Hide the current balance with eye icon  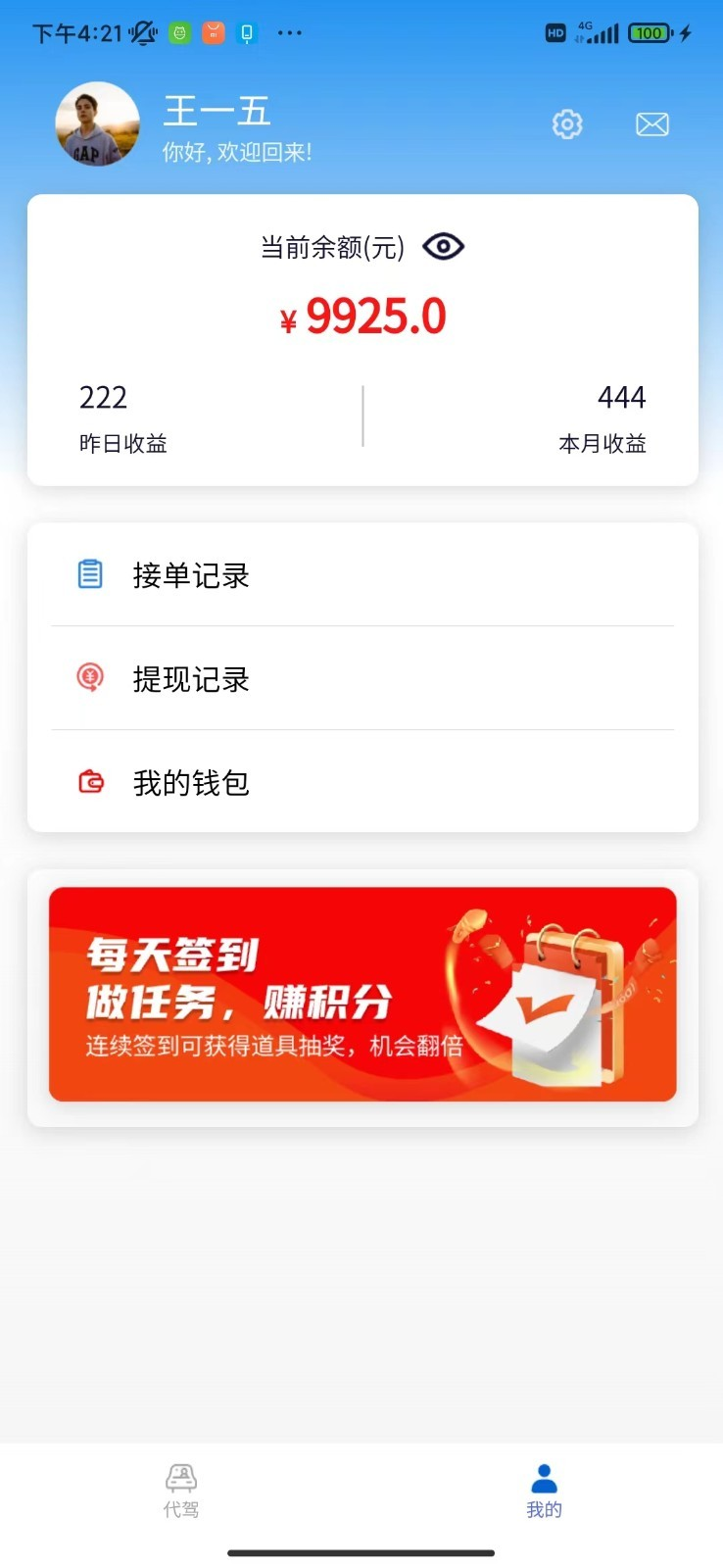point(443,246)
